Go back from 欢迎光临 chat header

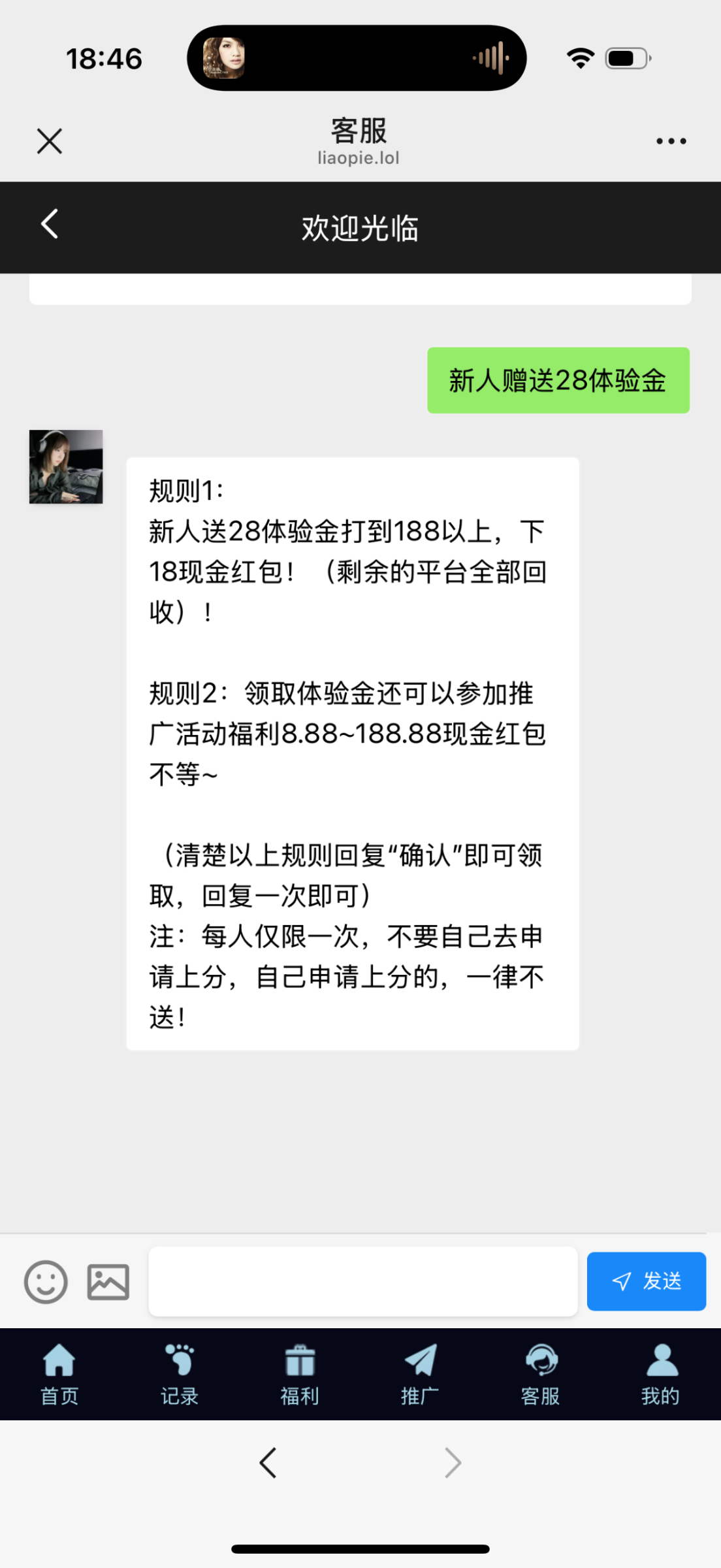click(x=50, y=224)
